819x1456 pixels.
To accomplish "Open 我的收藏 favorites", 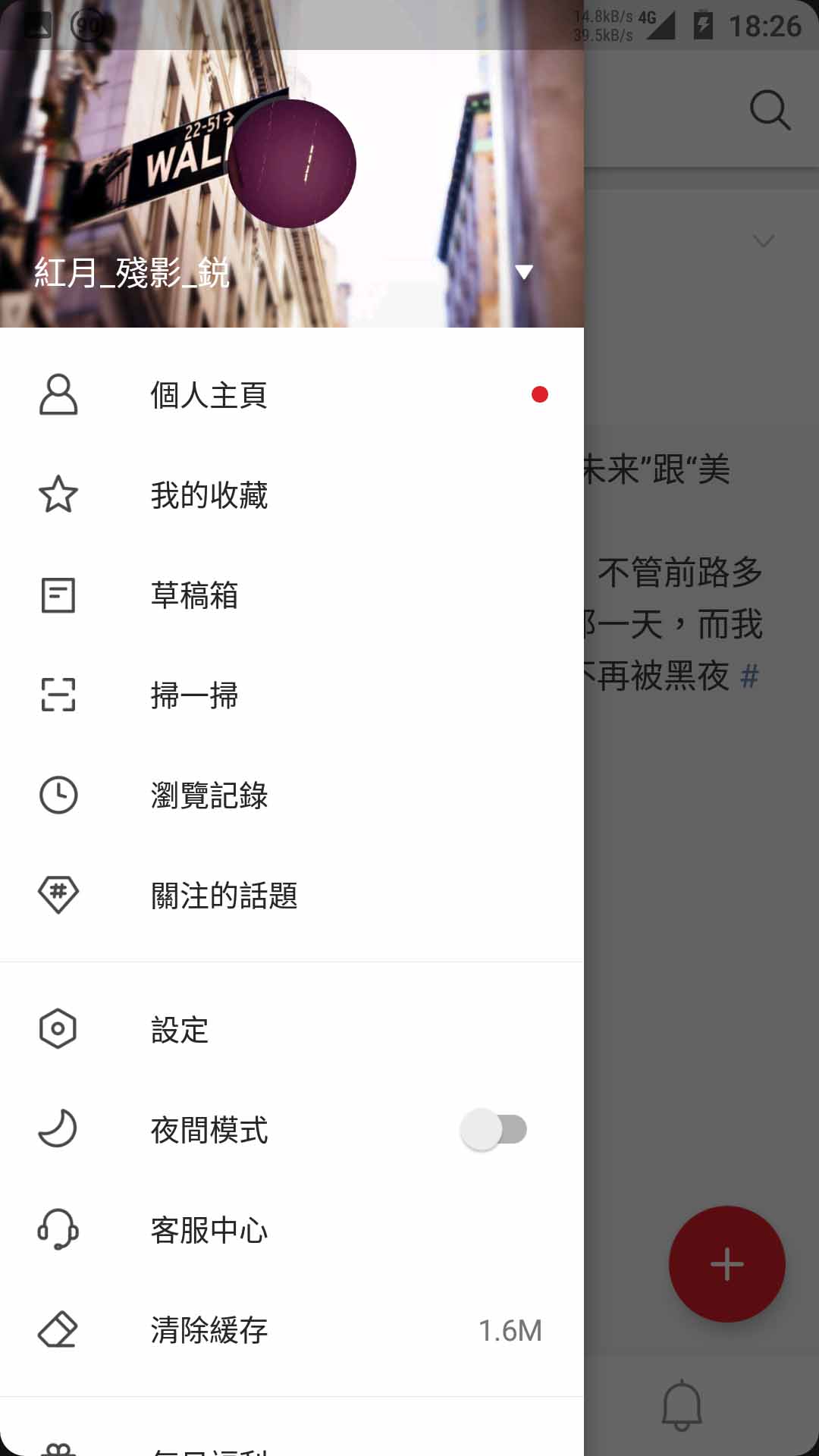I will 209,495.
